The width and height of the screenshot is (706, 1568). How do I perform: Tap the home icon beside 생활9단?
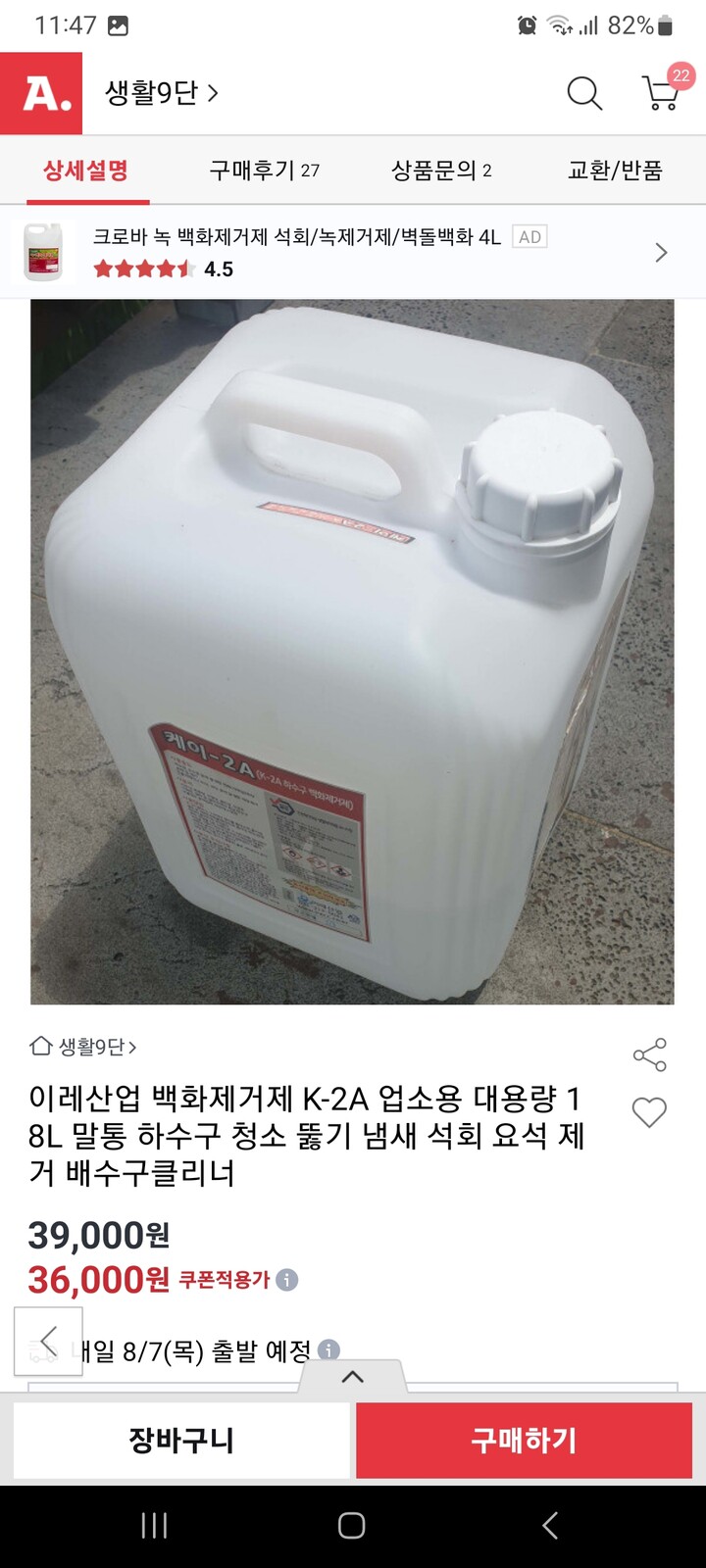[x=37, y=1047]
